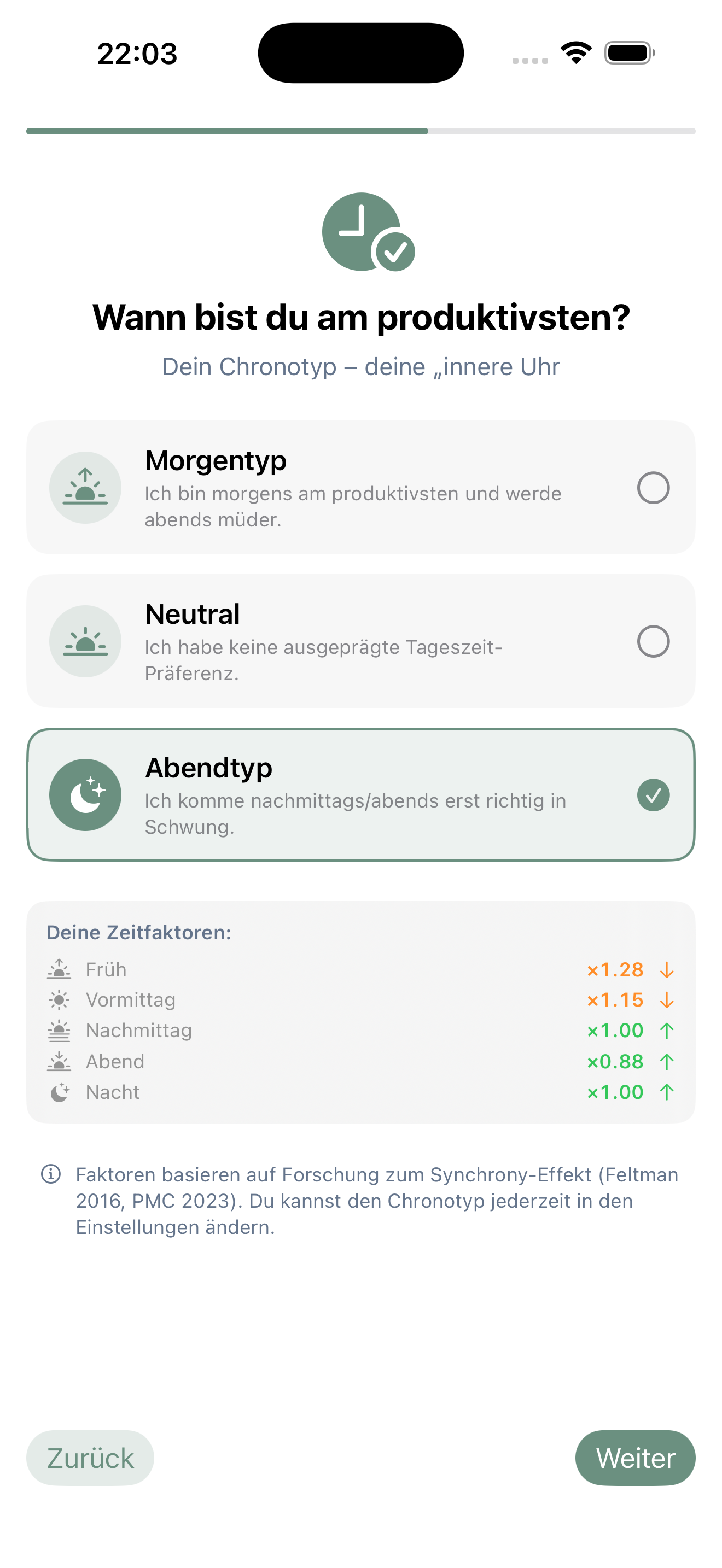Click the progress bar at the top
This screenshot has height=1568, width=722.
pos(361,131)
